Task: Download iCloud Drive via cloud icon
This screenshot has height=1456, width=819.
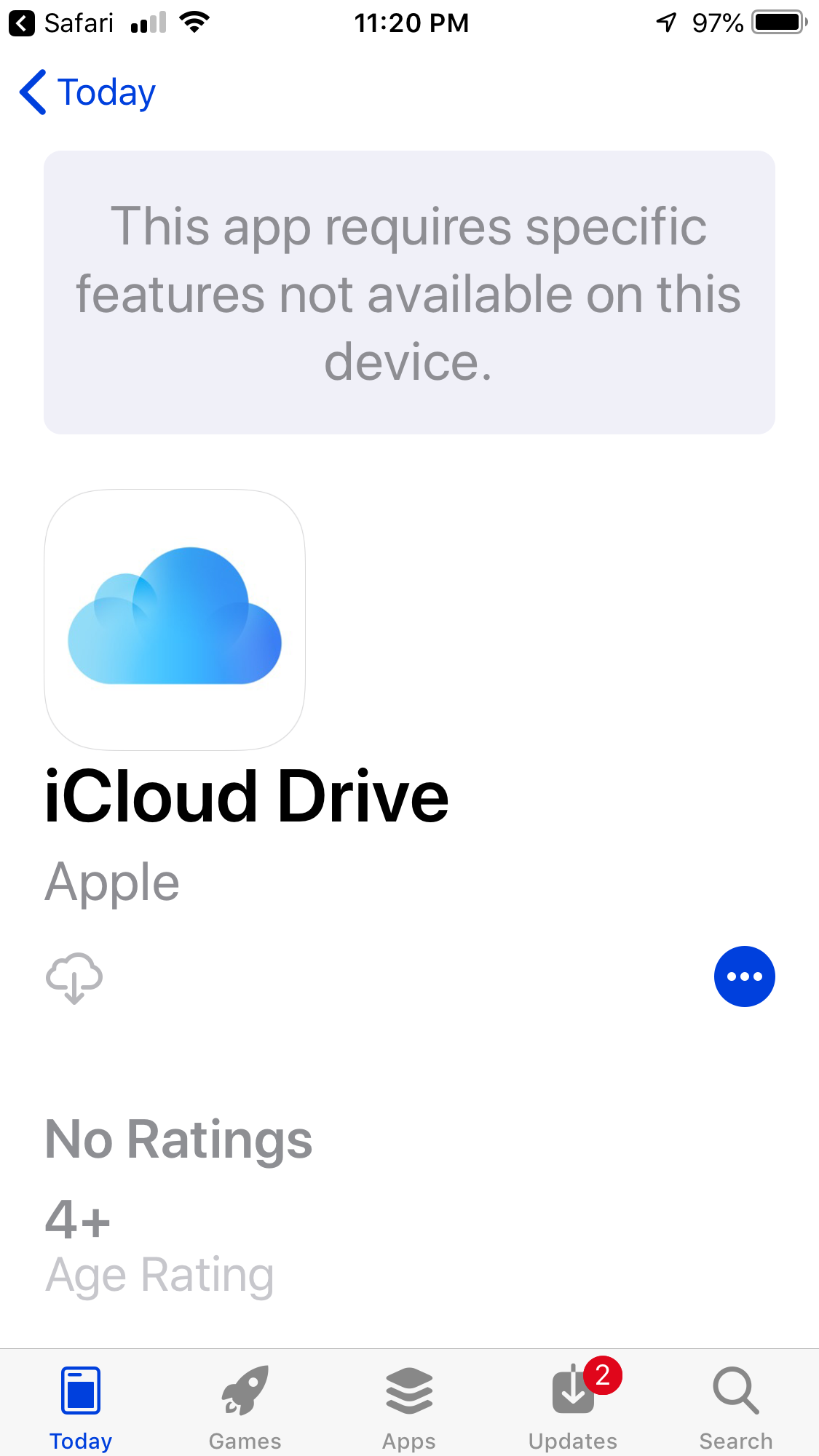Action: tap(74, 977)
